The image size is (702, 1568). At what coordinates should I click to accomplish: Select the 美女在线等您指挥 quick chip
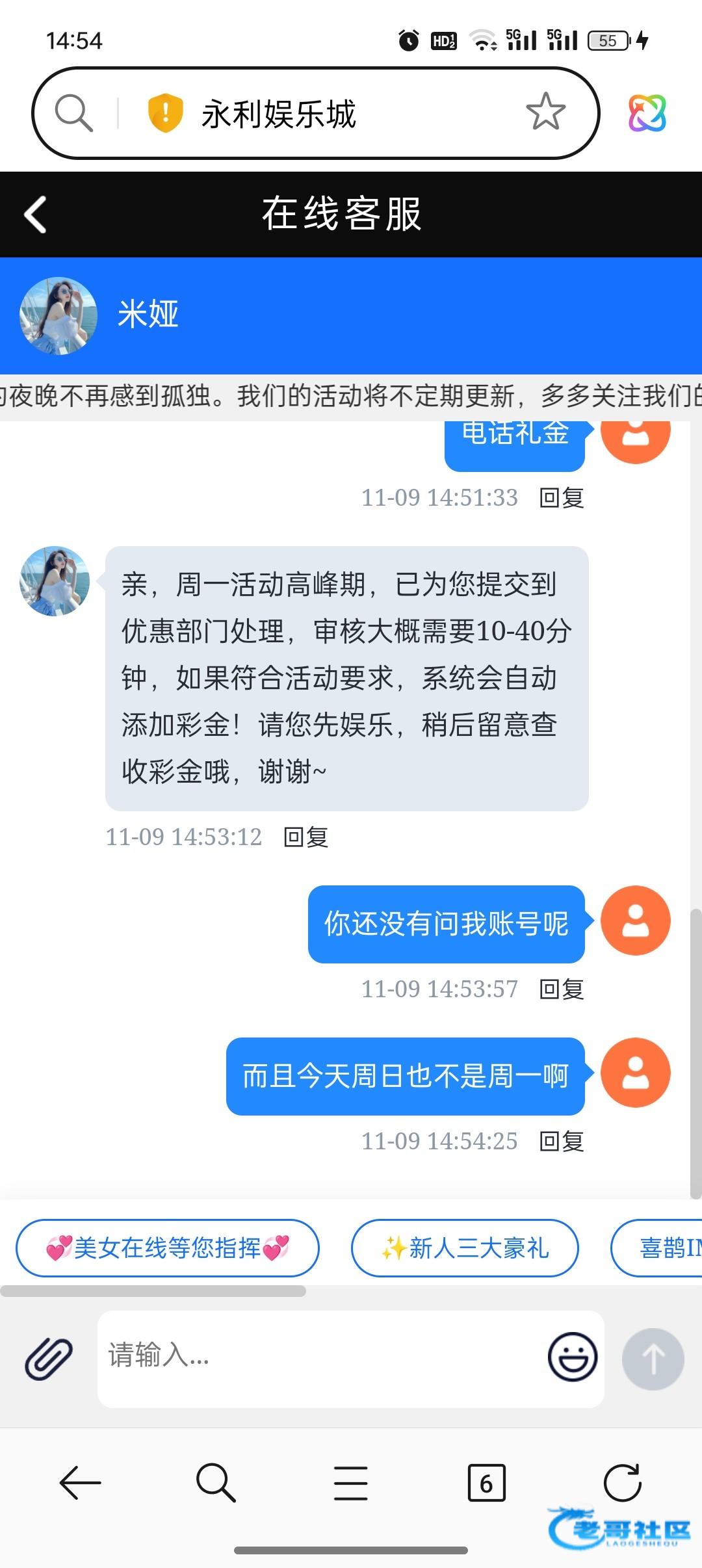pyautogui.click(x=168, y=1248)
